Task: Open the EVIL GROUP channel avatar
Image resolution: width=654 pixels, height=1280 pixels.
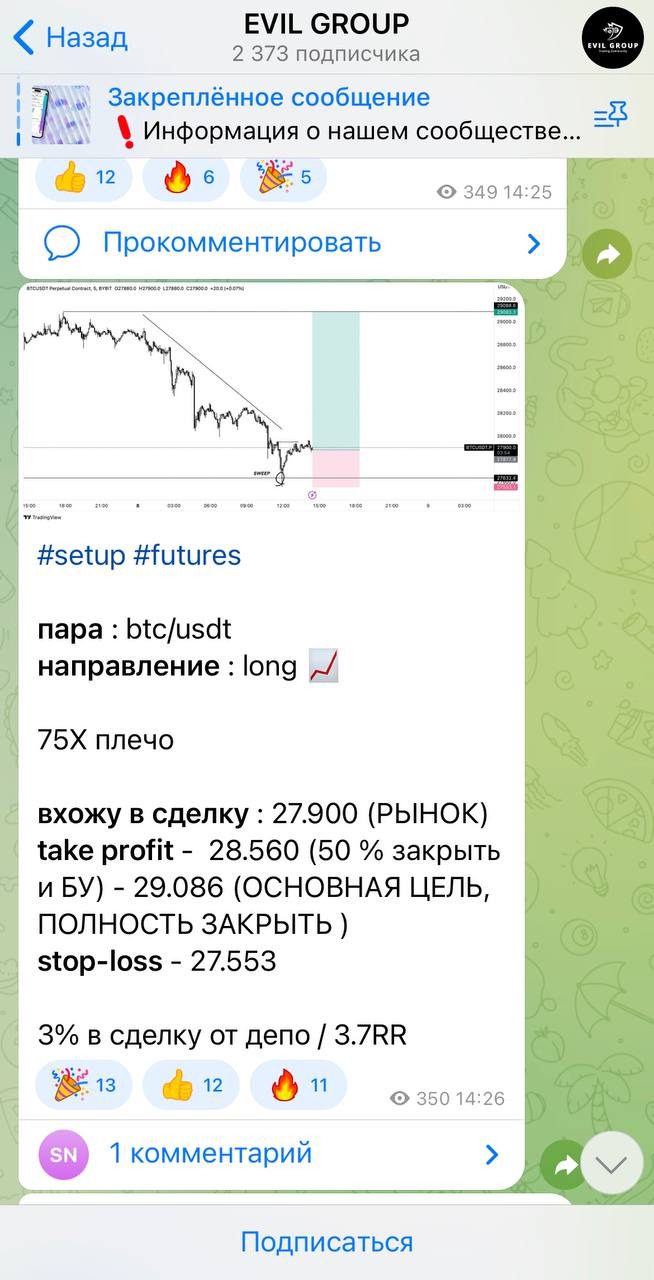Action: pyautogui.click(x=612, y=38)
